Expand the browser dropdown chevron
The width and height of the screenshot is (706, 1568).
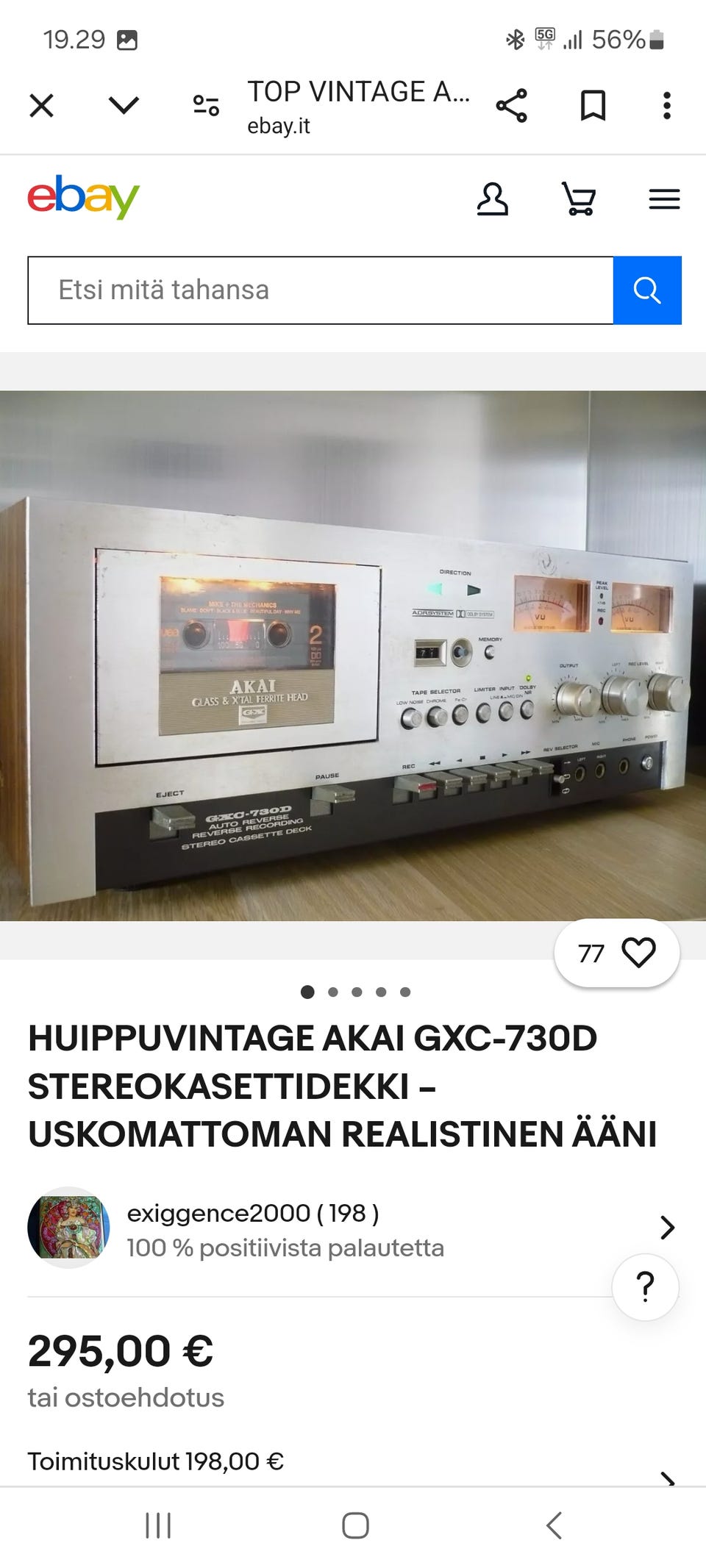tap(123, 104)
